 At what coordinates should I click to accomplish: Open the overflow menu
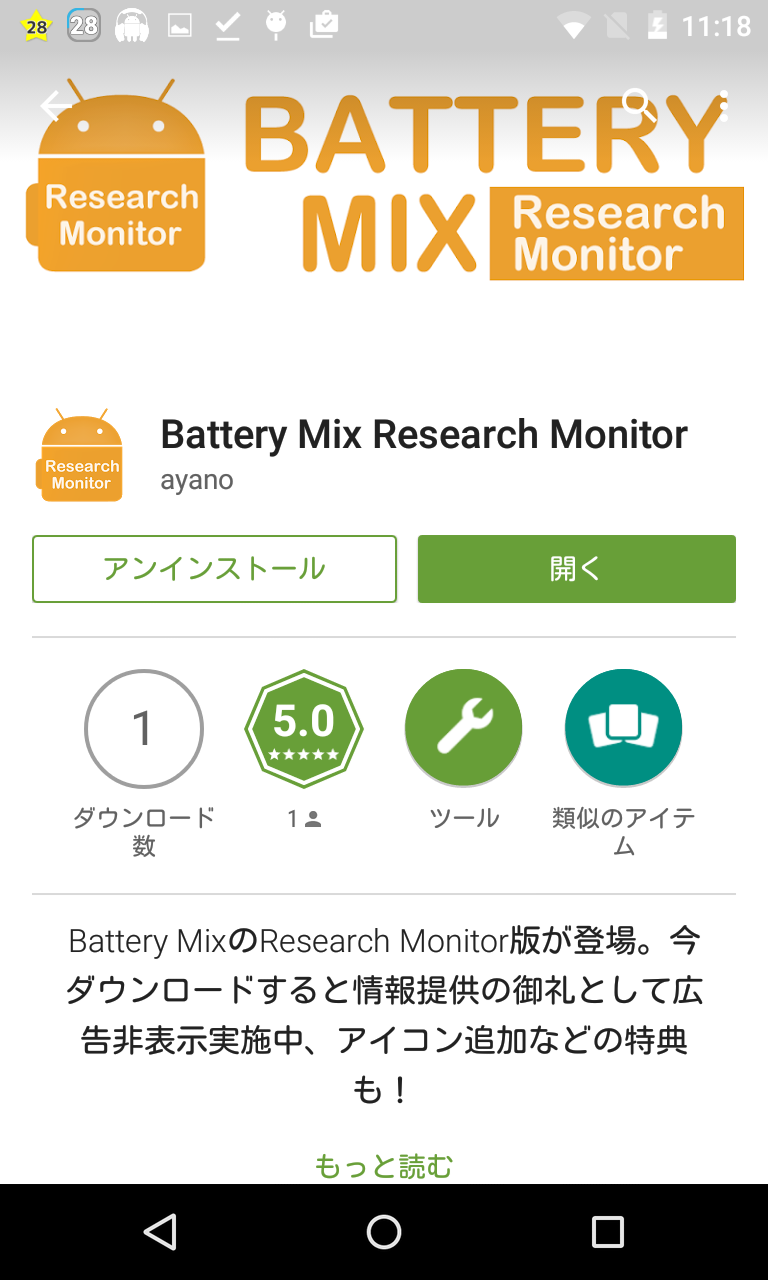723,105
